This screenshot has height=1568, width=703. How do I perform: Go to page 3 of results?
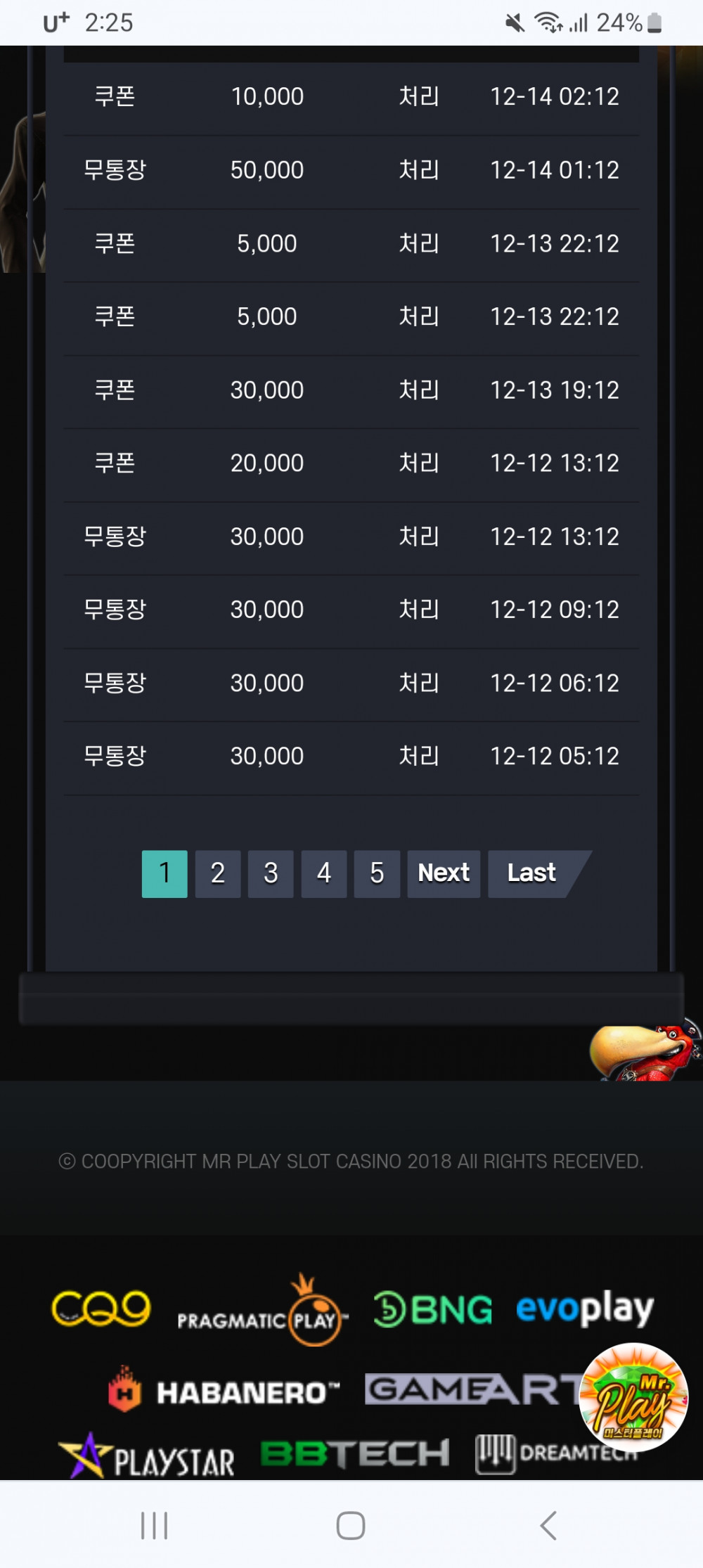click(x=271, y=873)
